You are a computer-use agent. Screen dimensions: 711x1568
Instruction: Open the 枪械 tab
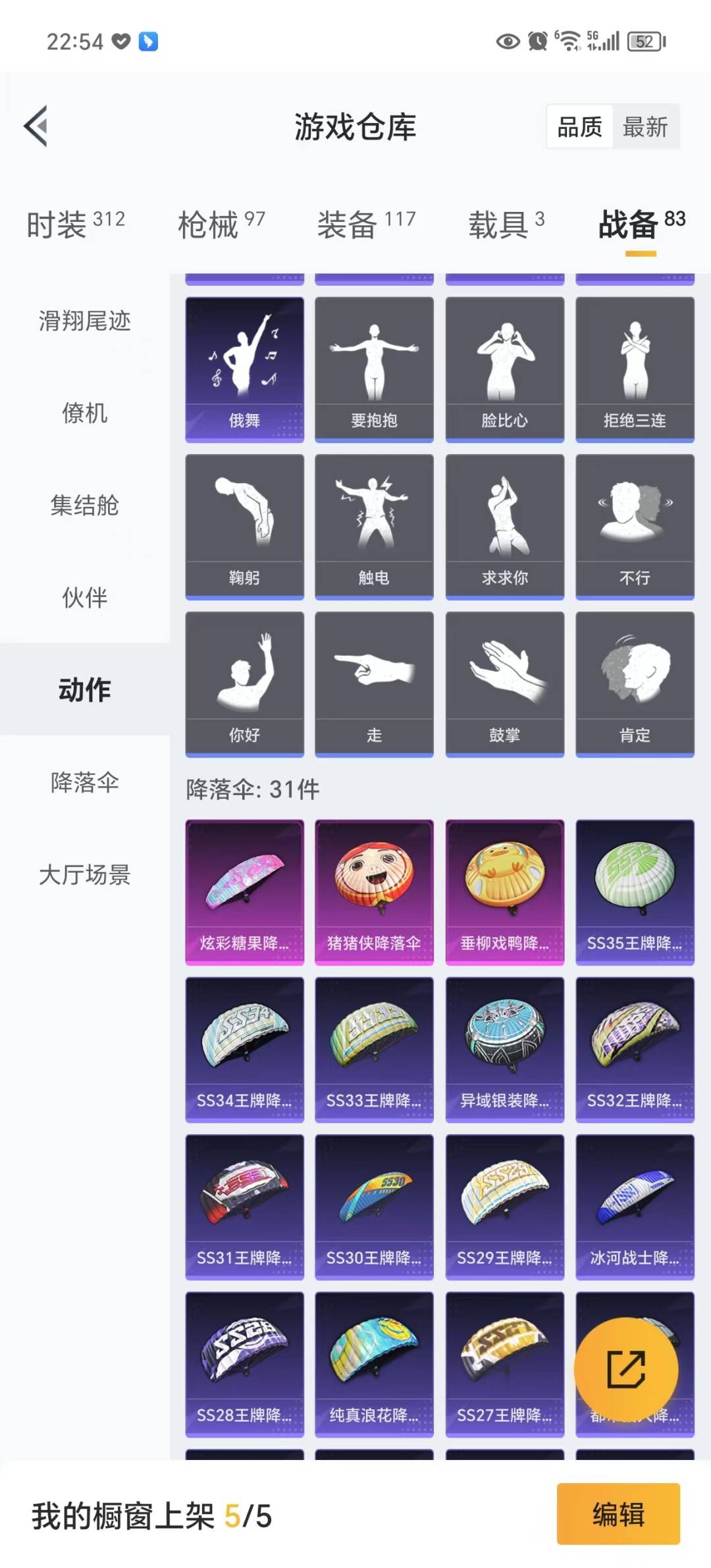[x=221, y=224]
